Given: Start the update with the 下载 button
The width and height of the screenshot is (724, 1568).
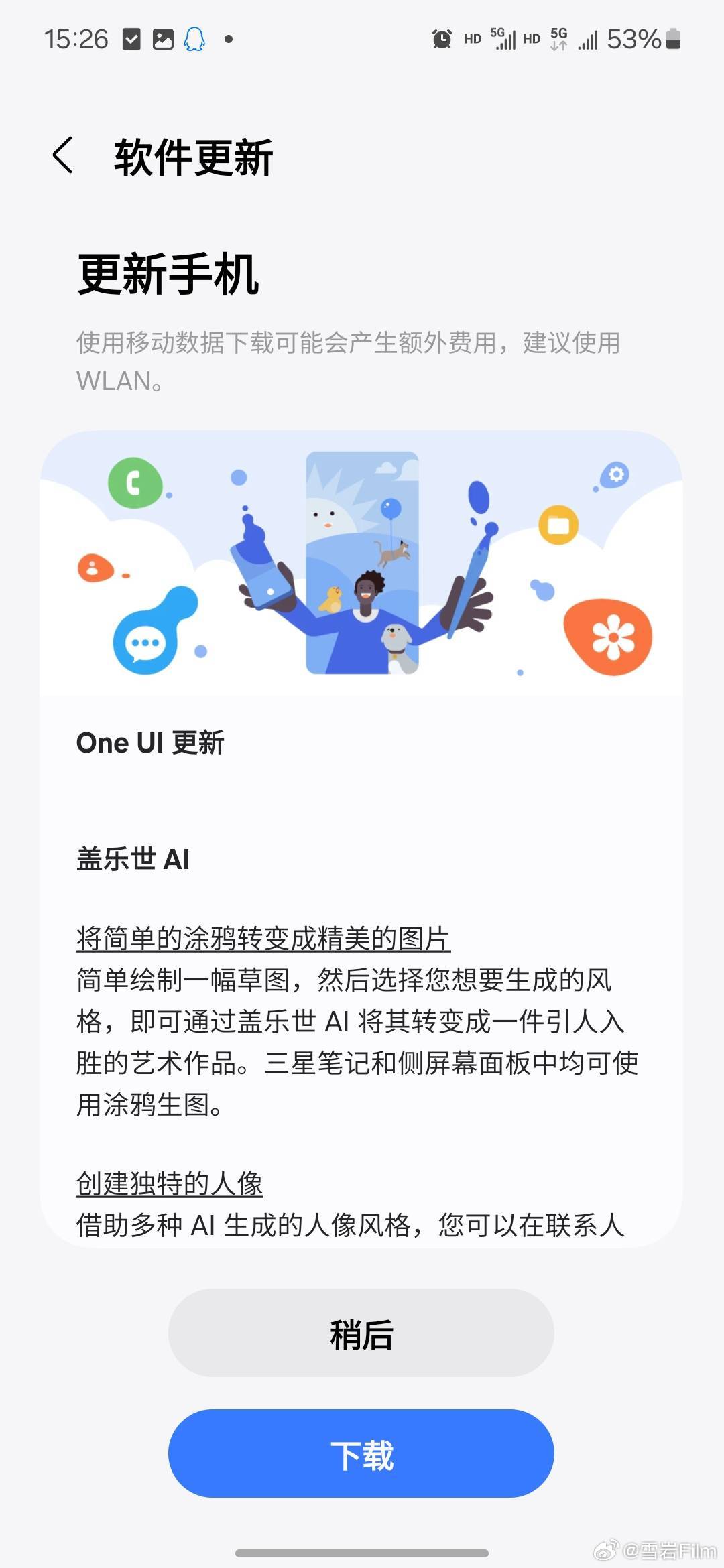Looking at the screenshot, I should click(361, 1454).
